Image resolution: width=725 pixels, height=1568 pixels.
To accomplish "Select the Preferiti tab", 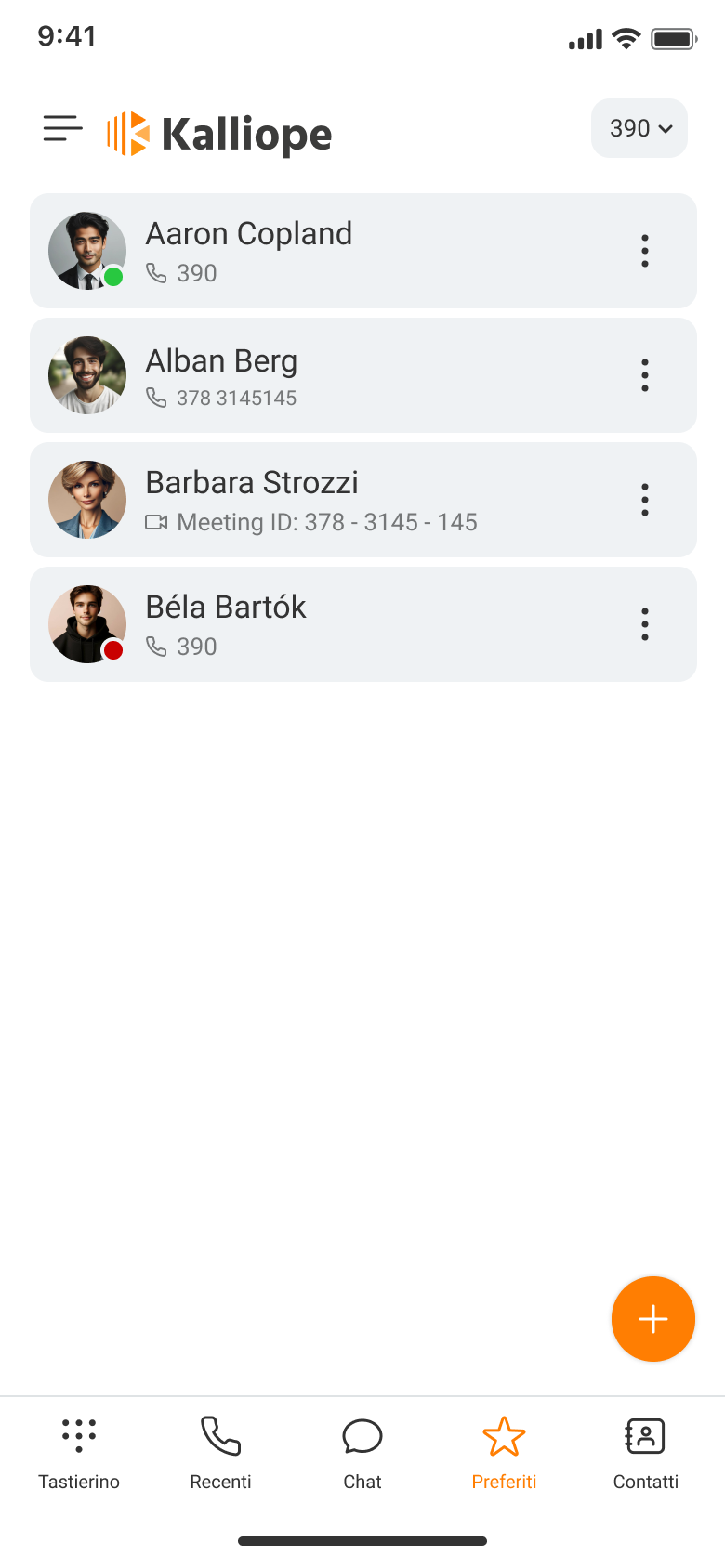I will tap(504, 1453).
